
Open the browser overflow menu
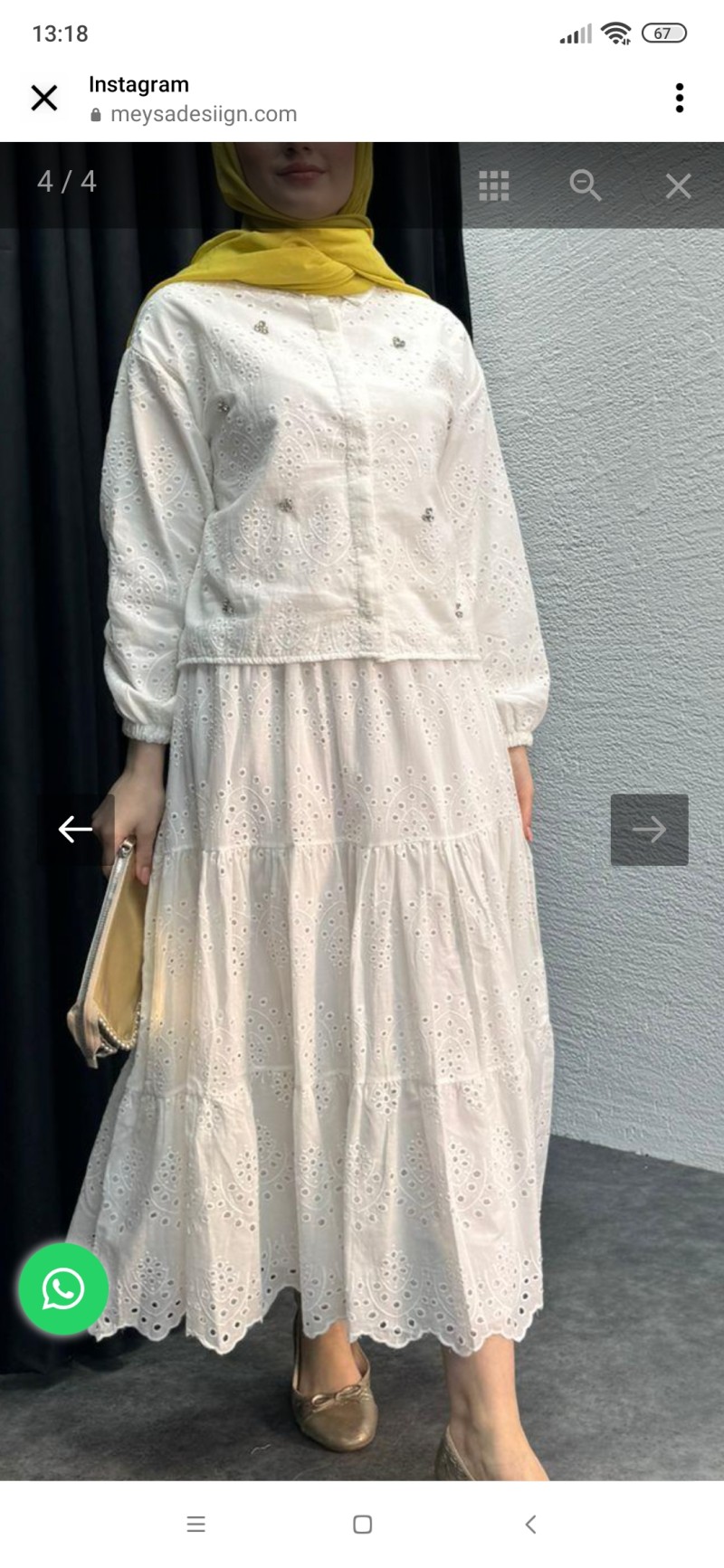tap(680, 98)
